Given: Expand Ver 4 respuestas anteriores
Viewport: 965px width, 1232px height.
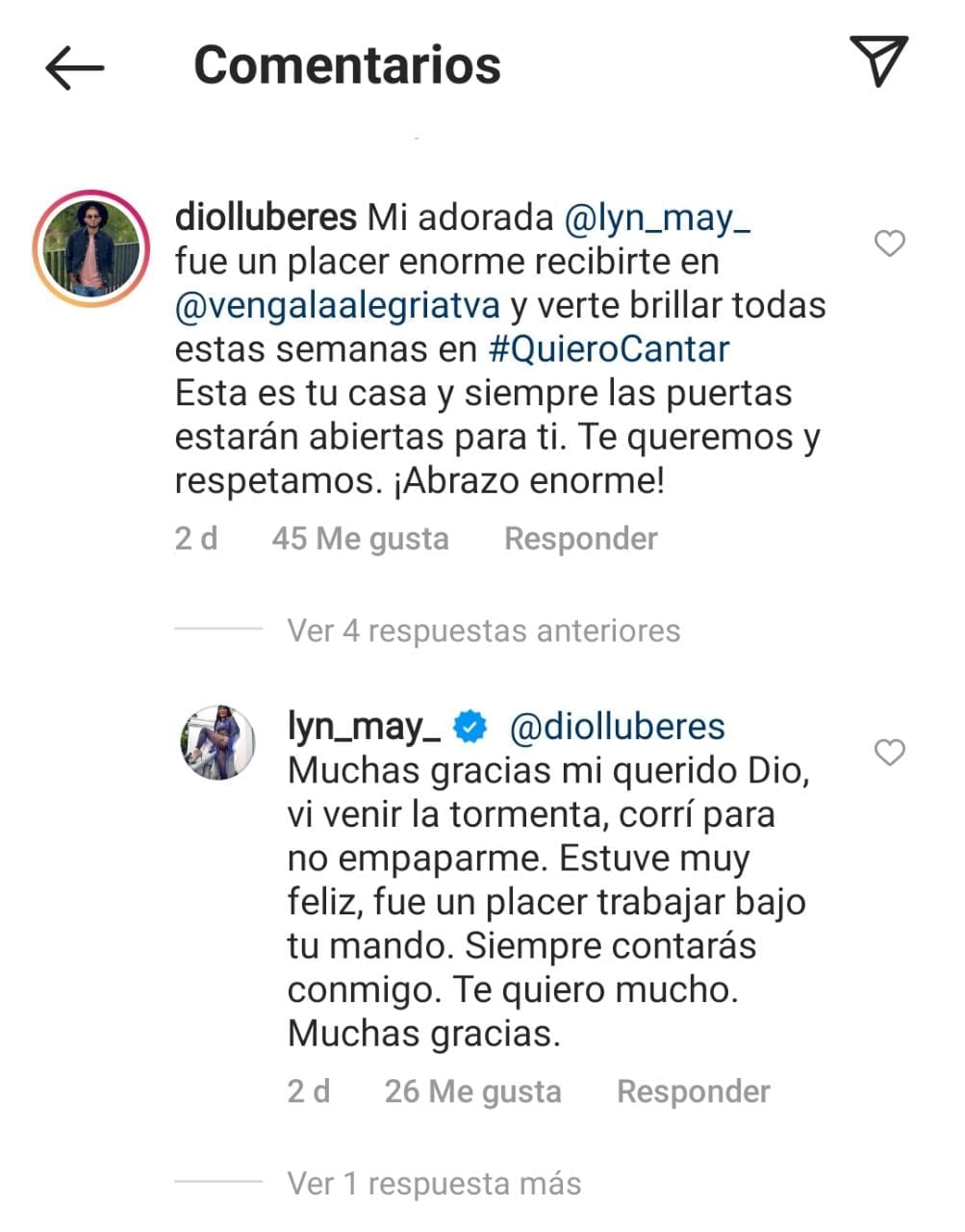Looking at the screenshot, I should point(483,631).
